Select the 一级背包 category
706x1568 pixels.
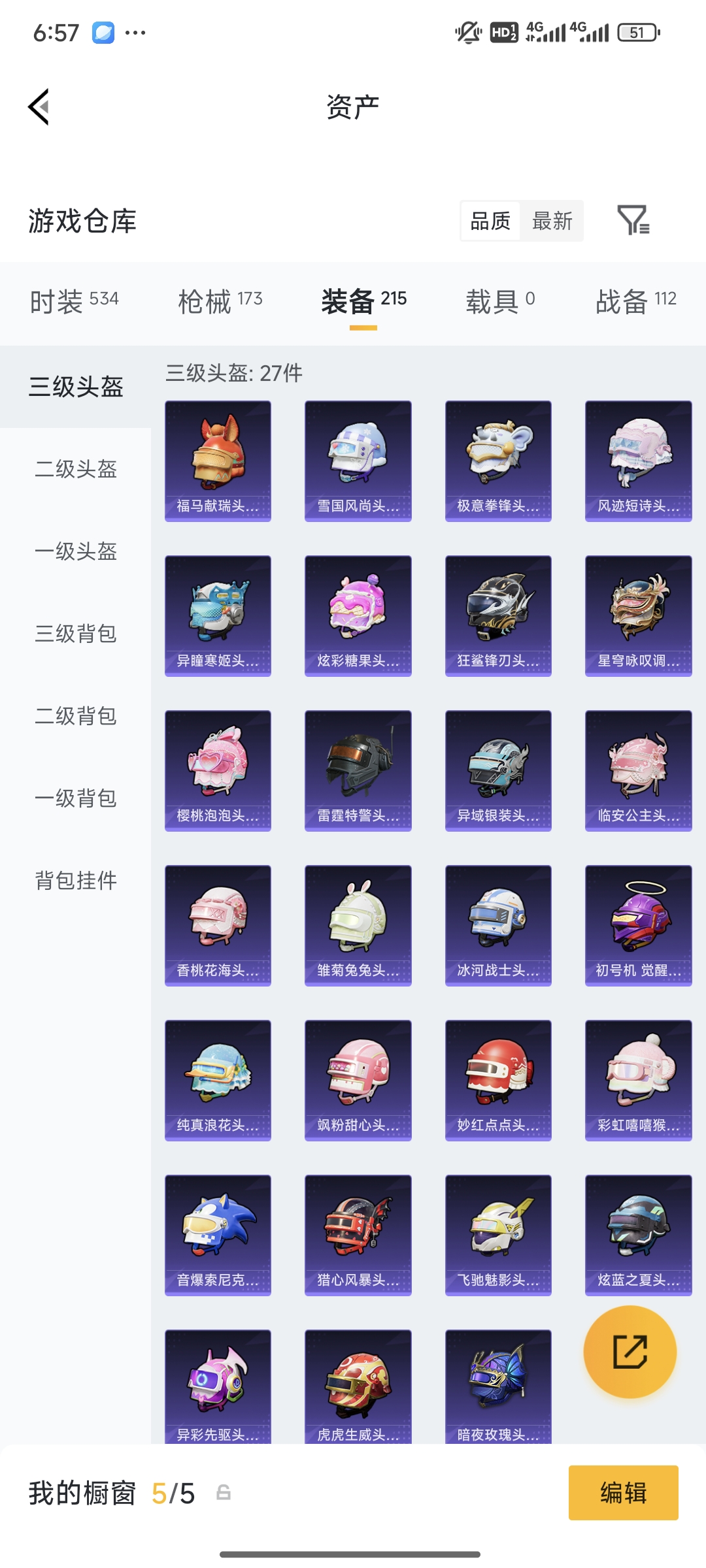(76, 798)
